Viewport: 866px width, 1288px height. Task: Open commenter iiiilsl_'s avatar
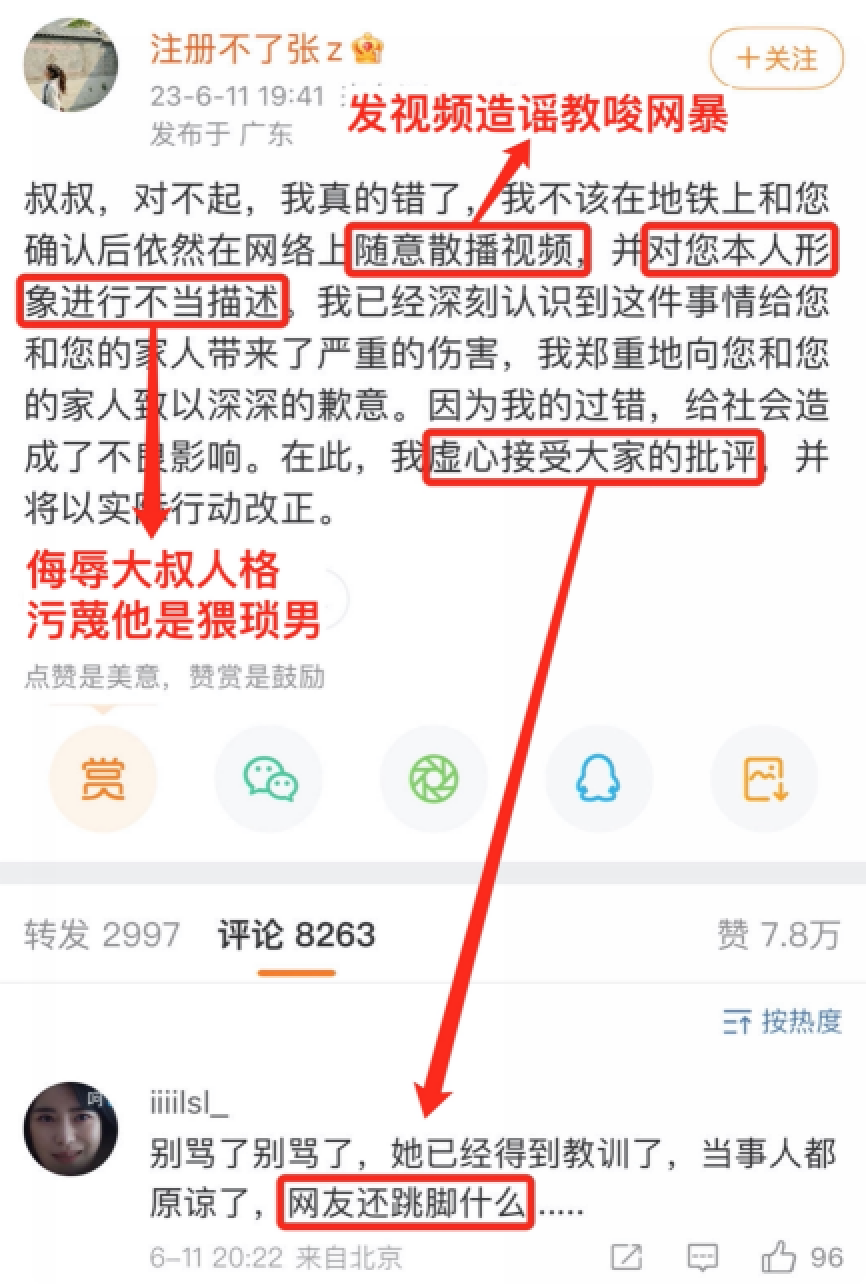(71, 1128)
